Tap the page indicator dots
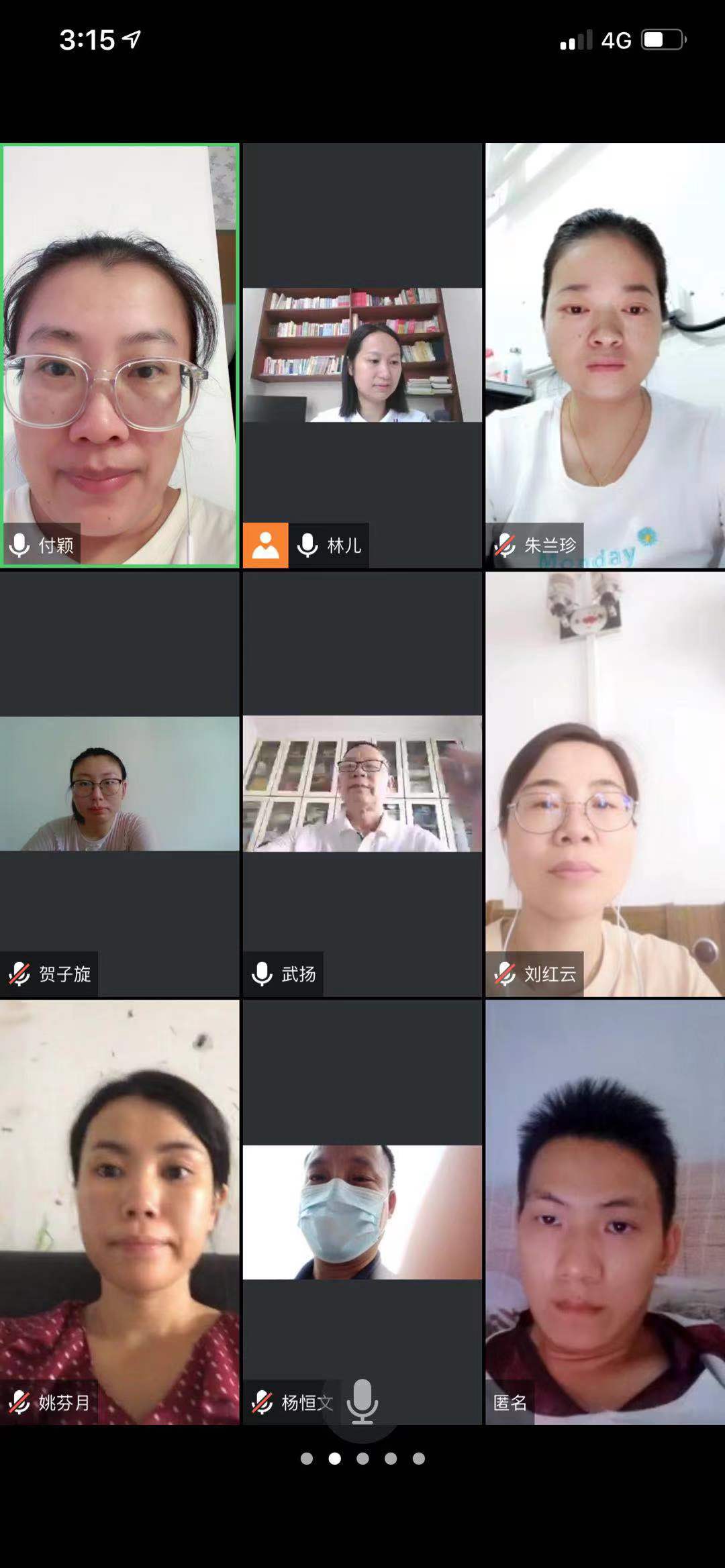The image size is (725, 1568). (x=362, y=1459)
